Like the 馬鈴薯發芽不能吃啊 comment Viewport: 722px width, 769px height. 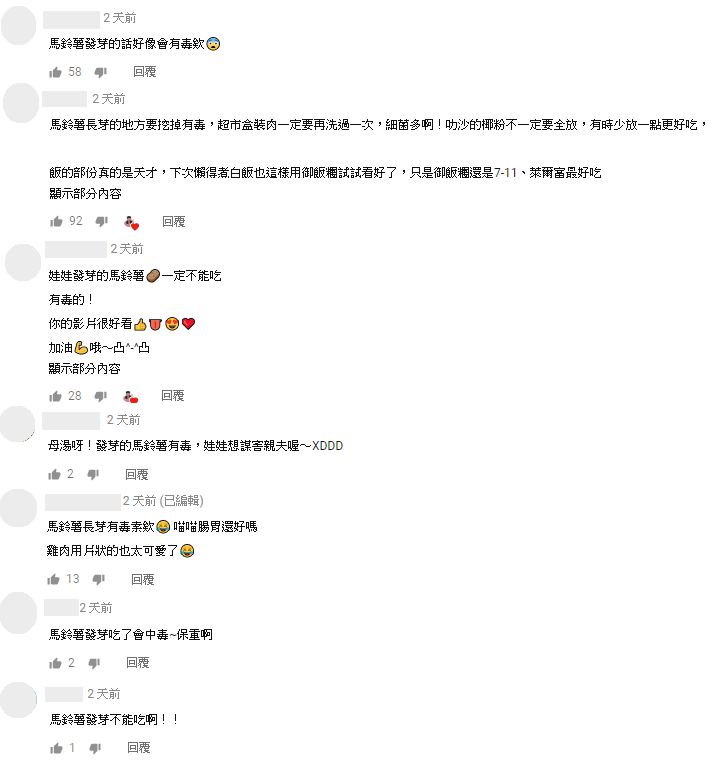click(56, 748)
